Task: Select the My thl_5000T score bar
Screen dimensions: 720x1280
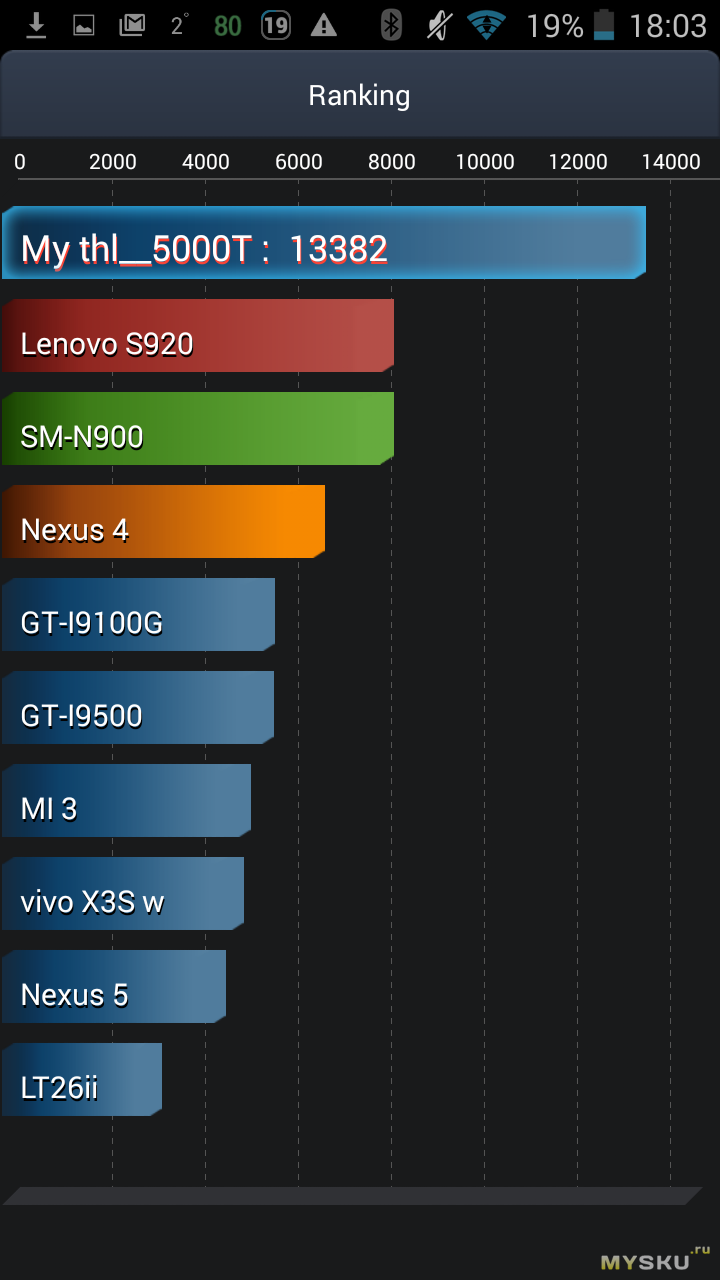Action: click(x=324, y=243)
